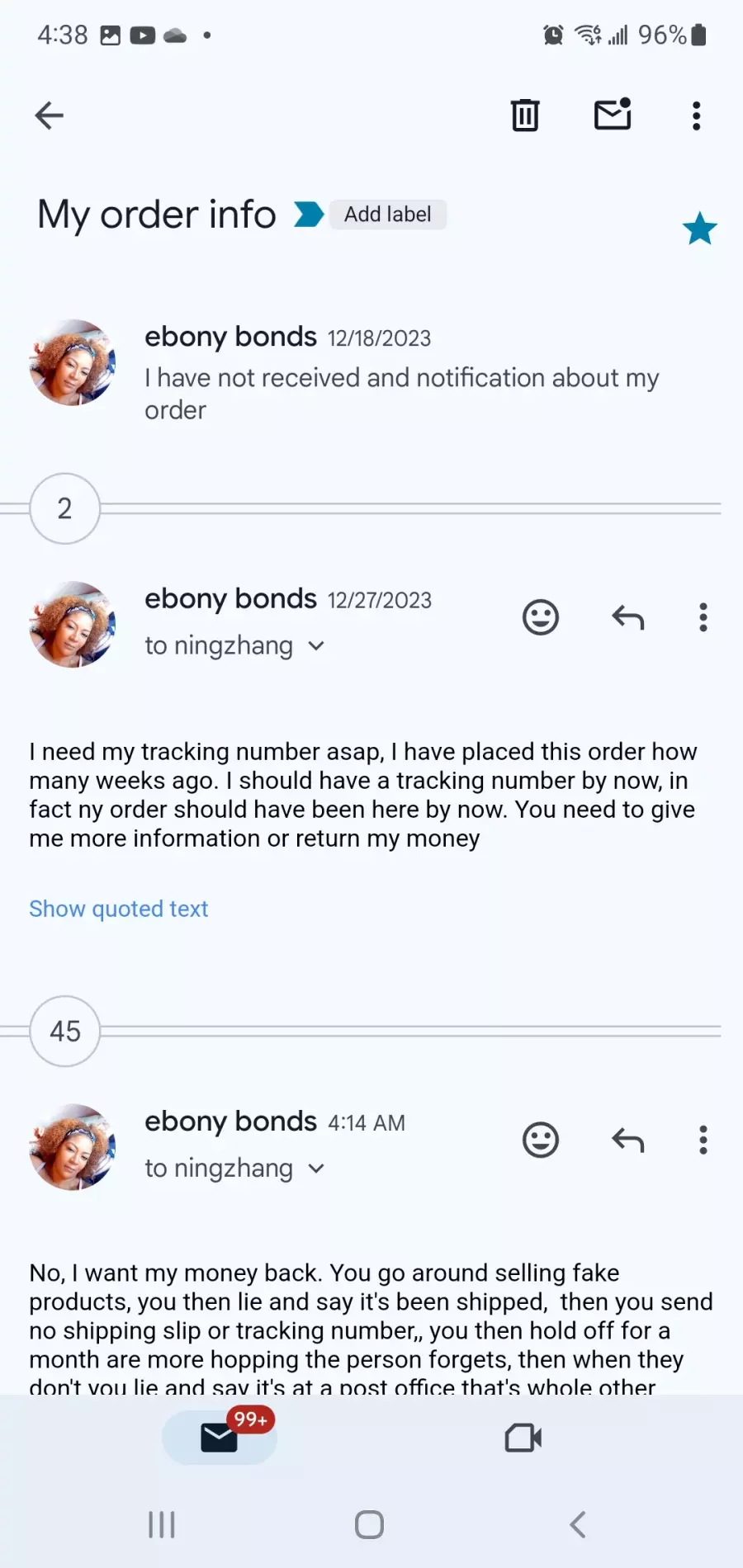Delete this email conversation
The height and width of the screenshot is (1568, 743).
click(525, 116)
